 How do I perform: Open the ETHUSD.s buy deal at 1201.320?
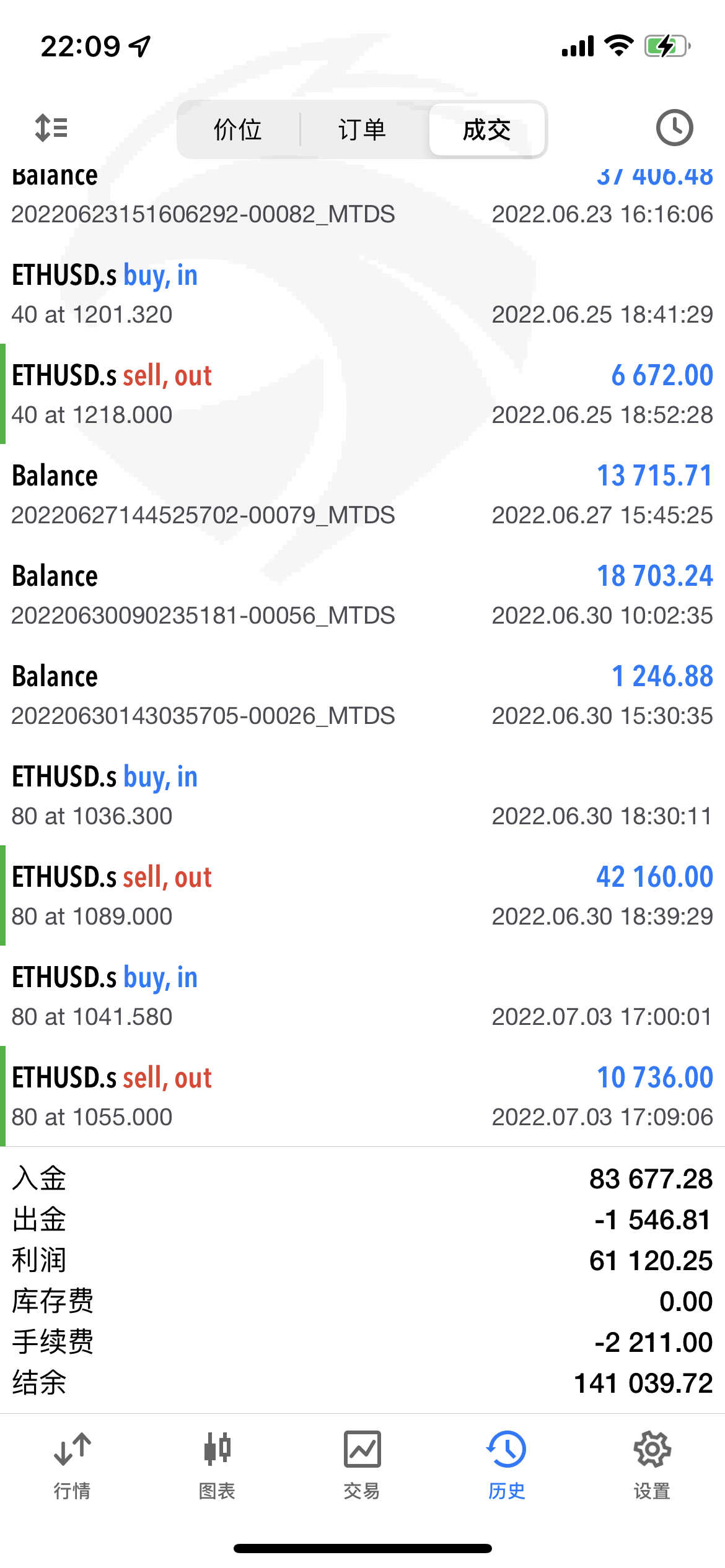click(362, 294)
